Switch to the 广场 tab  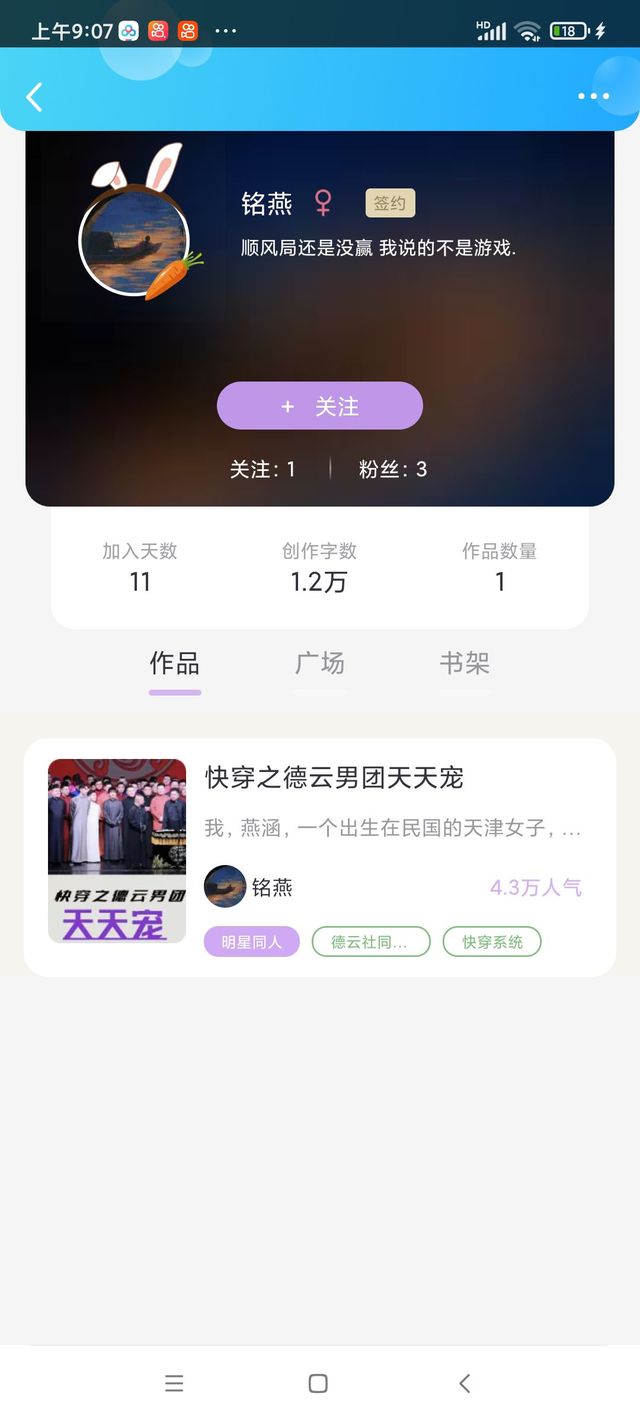(x=320, y=663)
